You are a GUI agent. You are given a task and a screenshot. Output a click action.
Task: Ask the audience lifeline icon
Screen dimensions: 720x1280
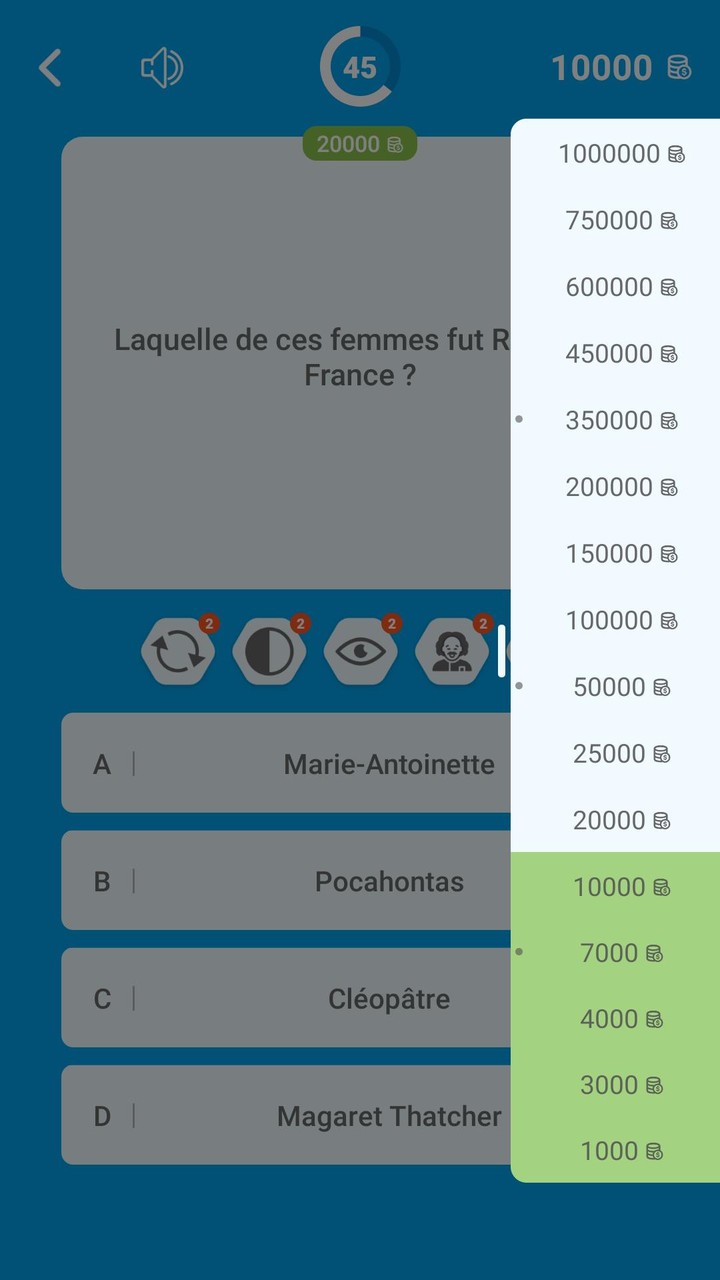pyautogui.click(x=452, y=650)
